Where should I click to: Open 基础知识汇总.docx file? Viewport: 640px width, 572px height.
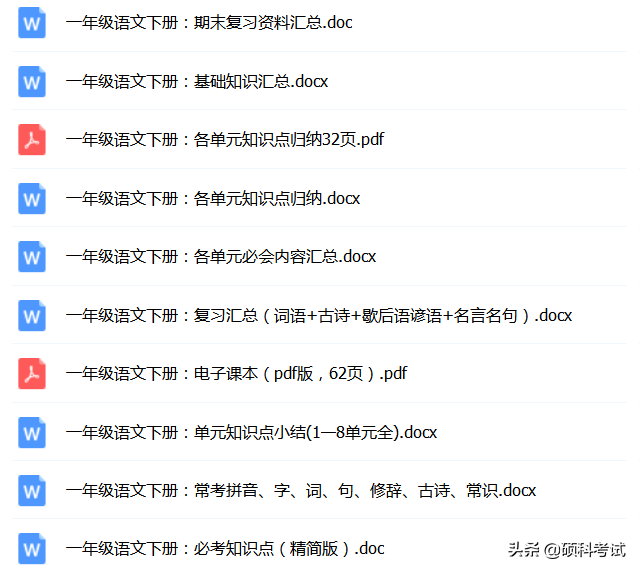point(197,81)
